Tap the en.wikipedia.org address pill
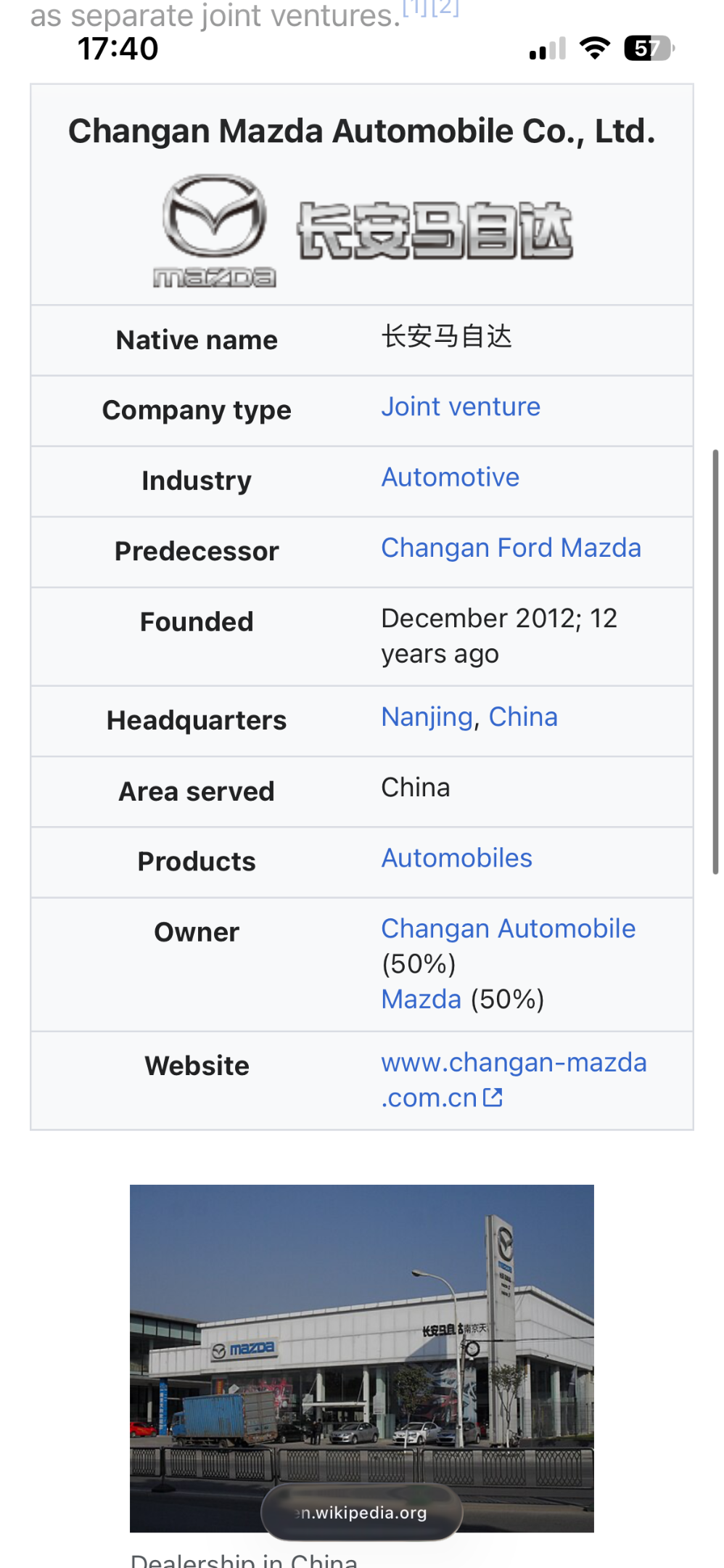Image resolution: width=724 pixels, height=1568 pixels. pyautogui.click(x=361, y=1513)
